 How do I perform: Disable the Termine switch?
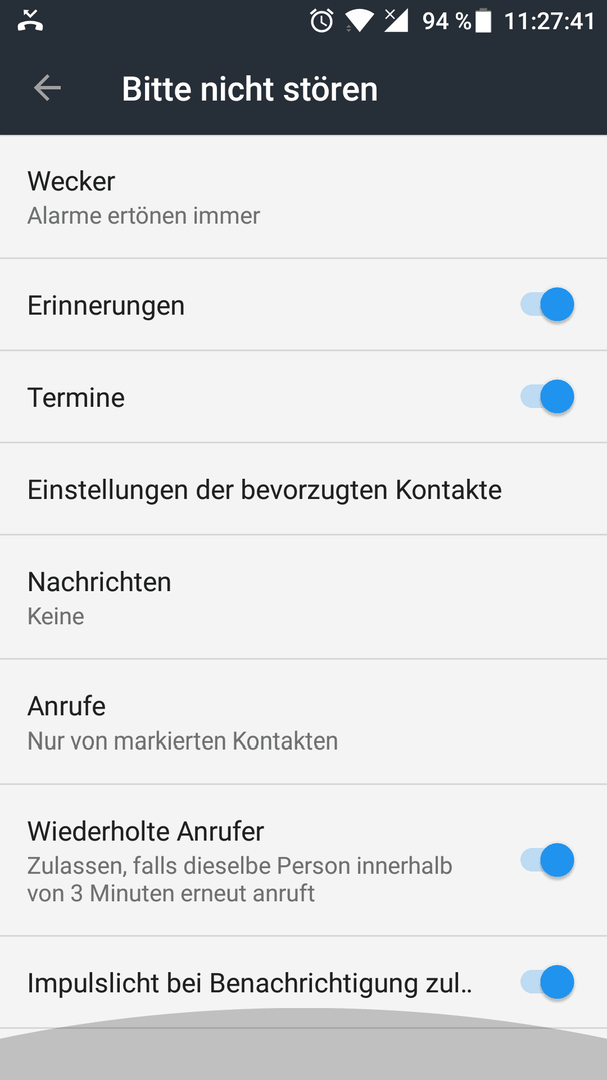[547, 397]
